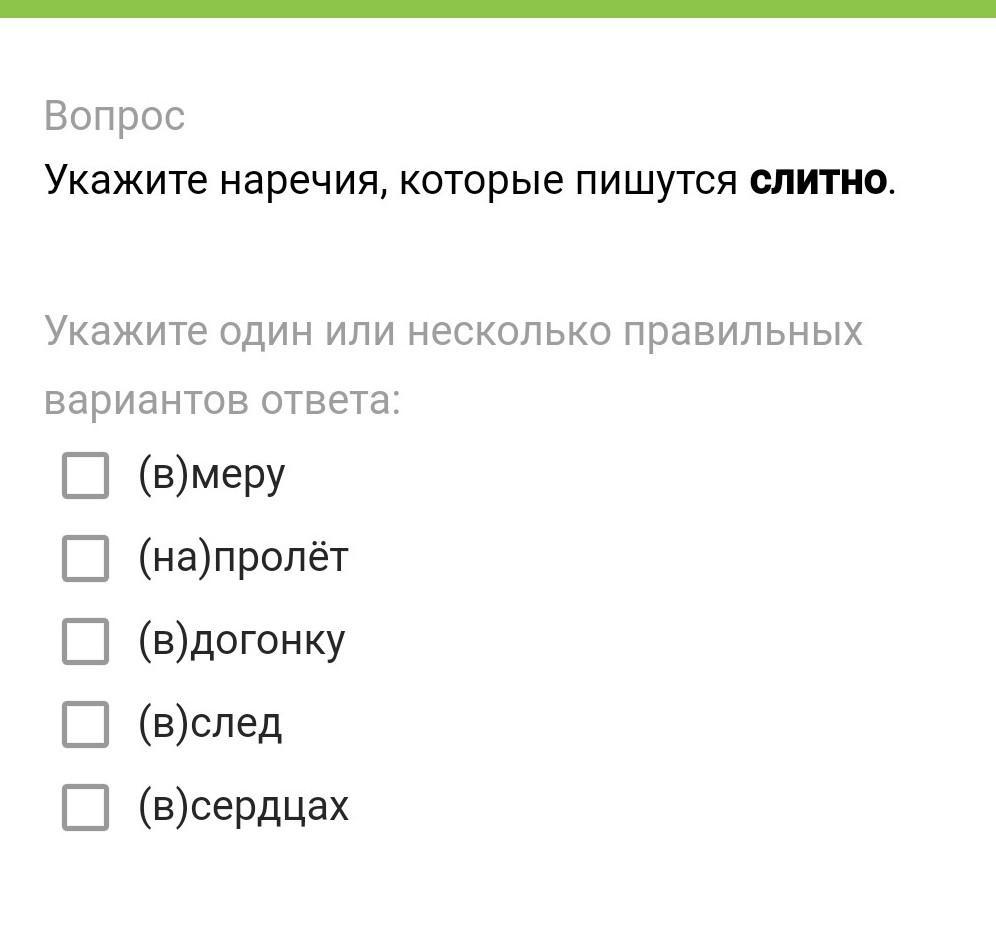Tick the (в)догонку option

(85, 641)
